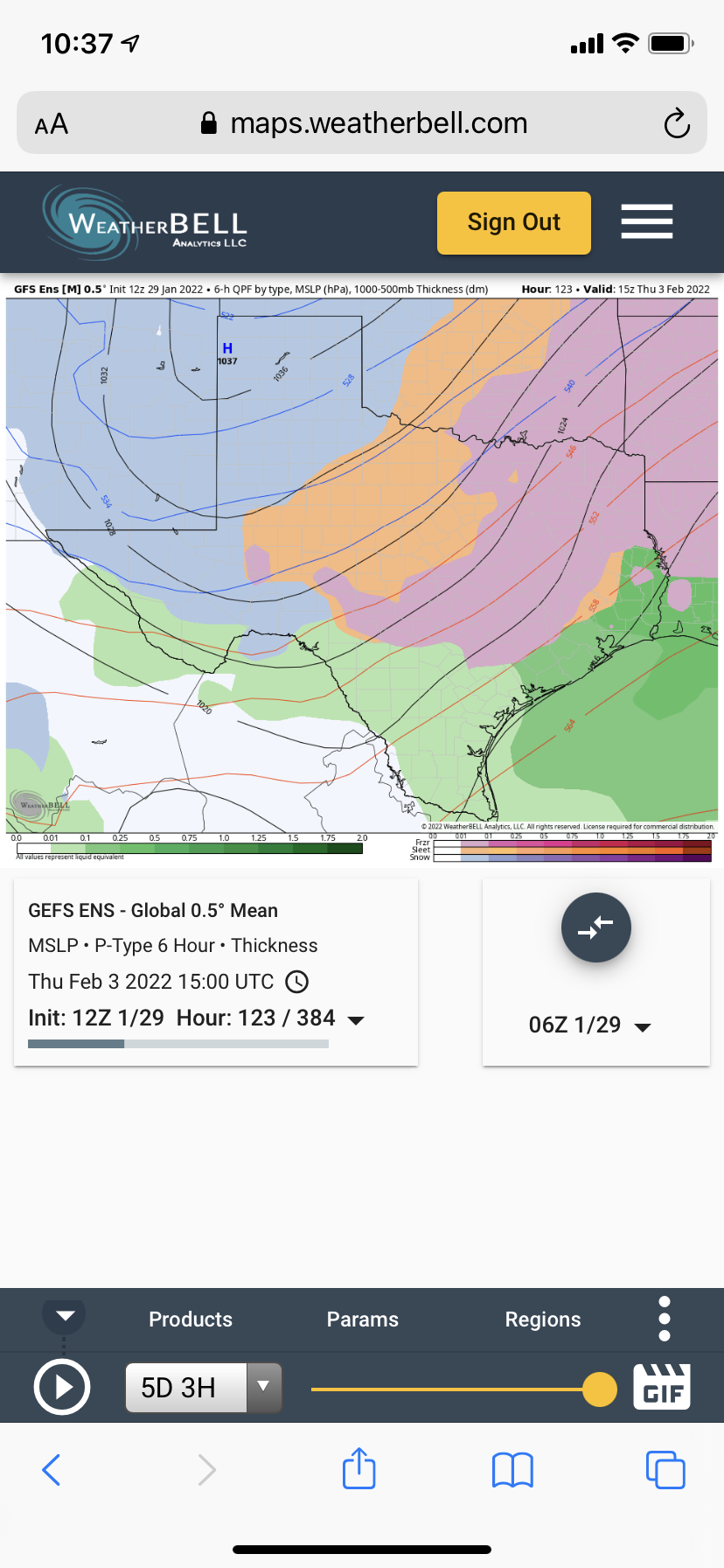Play the forecast animation
724x1568 pixels.
click(61, 1387)
